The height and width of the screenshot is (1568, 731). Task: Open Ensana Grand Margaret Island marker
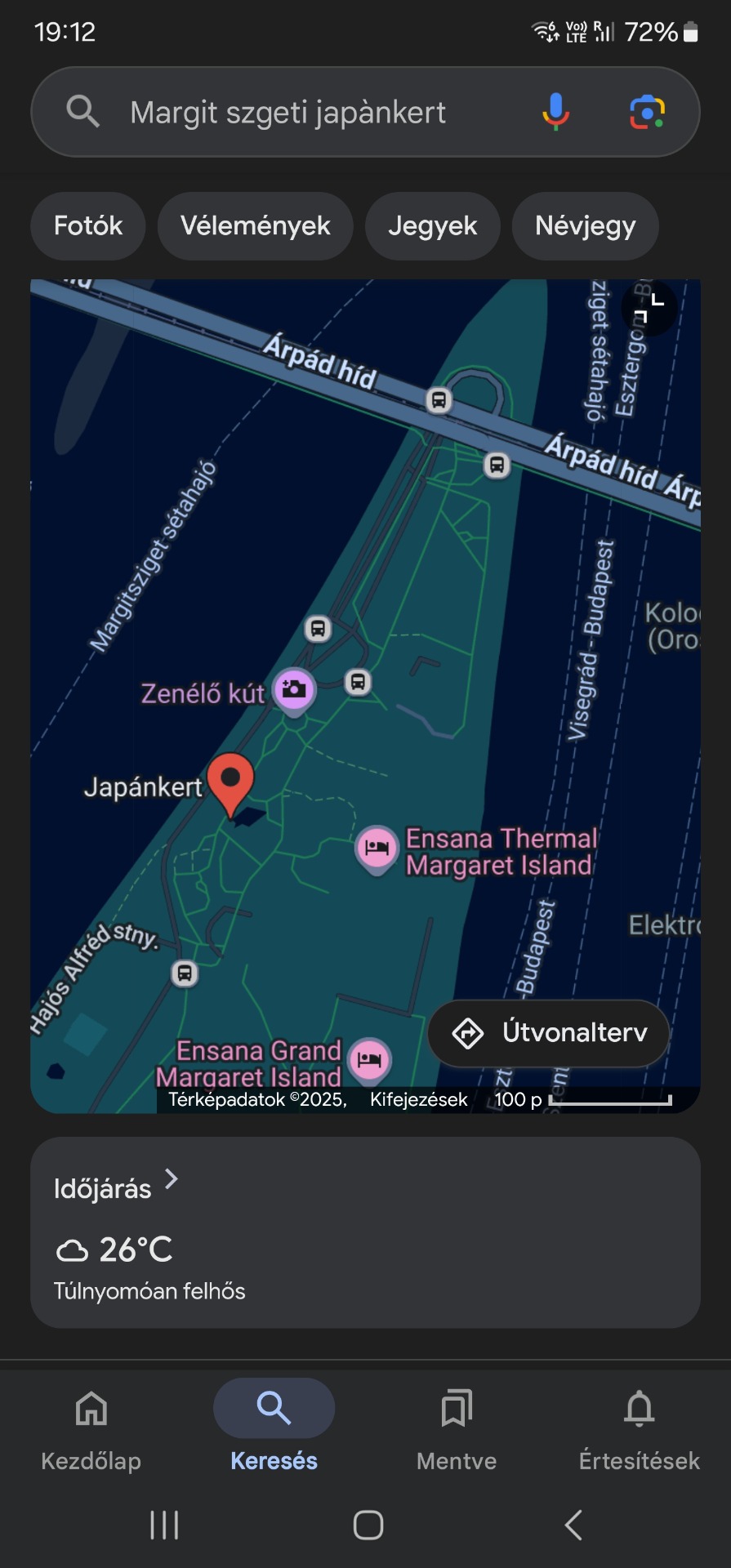tap(369, 1059)
